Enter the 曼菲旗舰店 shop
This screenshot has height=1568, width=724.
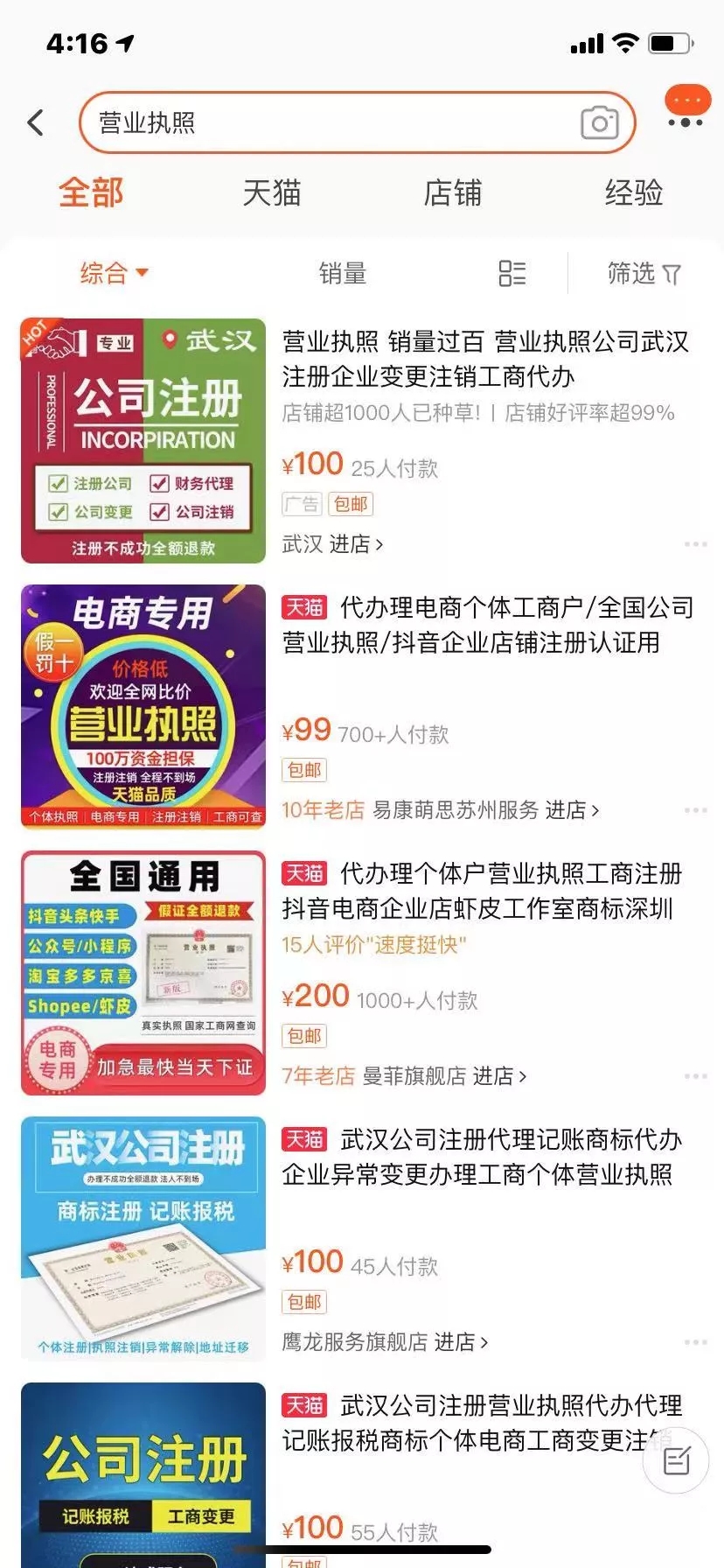[444, 1075]
